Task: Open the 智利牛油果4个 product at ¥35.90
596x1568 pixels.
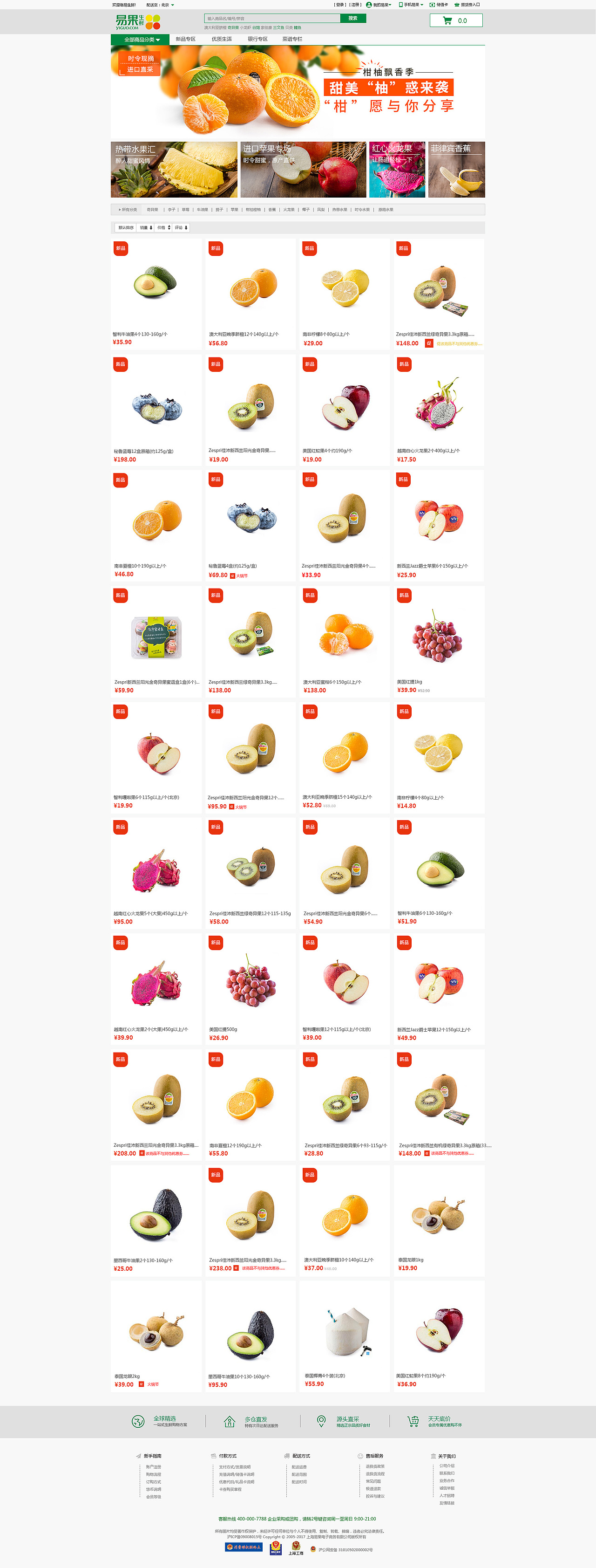Action: pos(156,292)
